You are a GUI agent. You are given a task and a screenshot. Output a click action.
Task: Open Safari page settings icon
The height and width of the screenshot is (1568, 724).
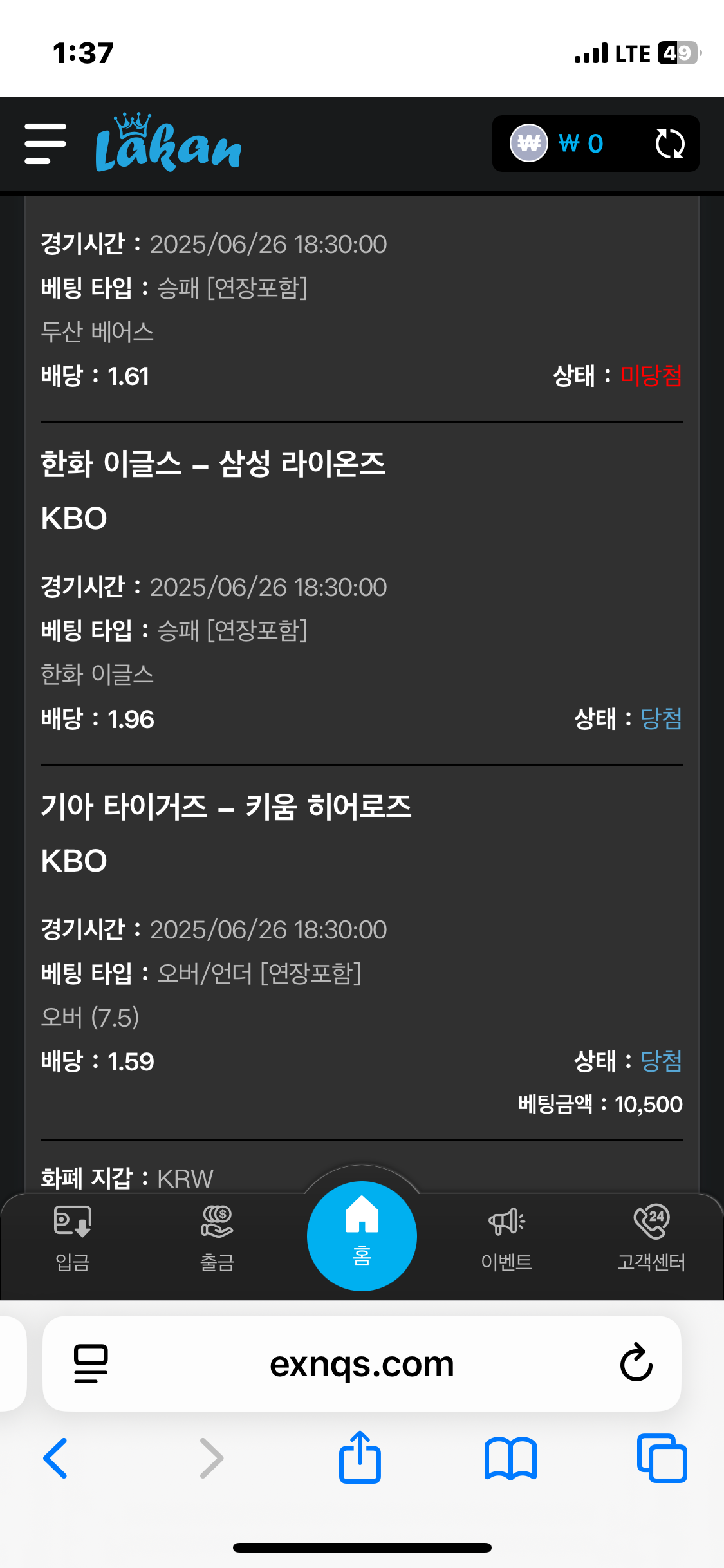[x=91, y=1363]
